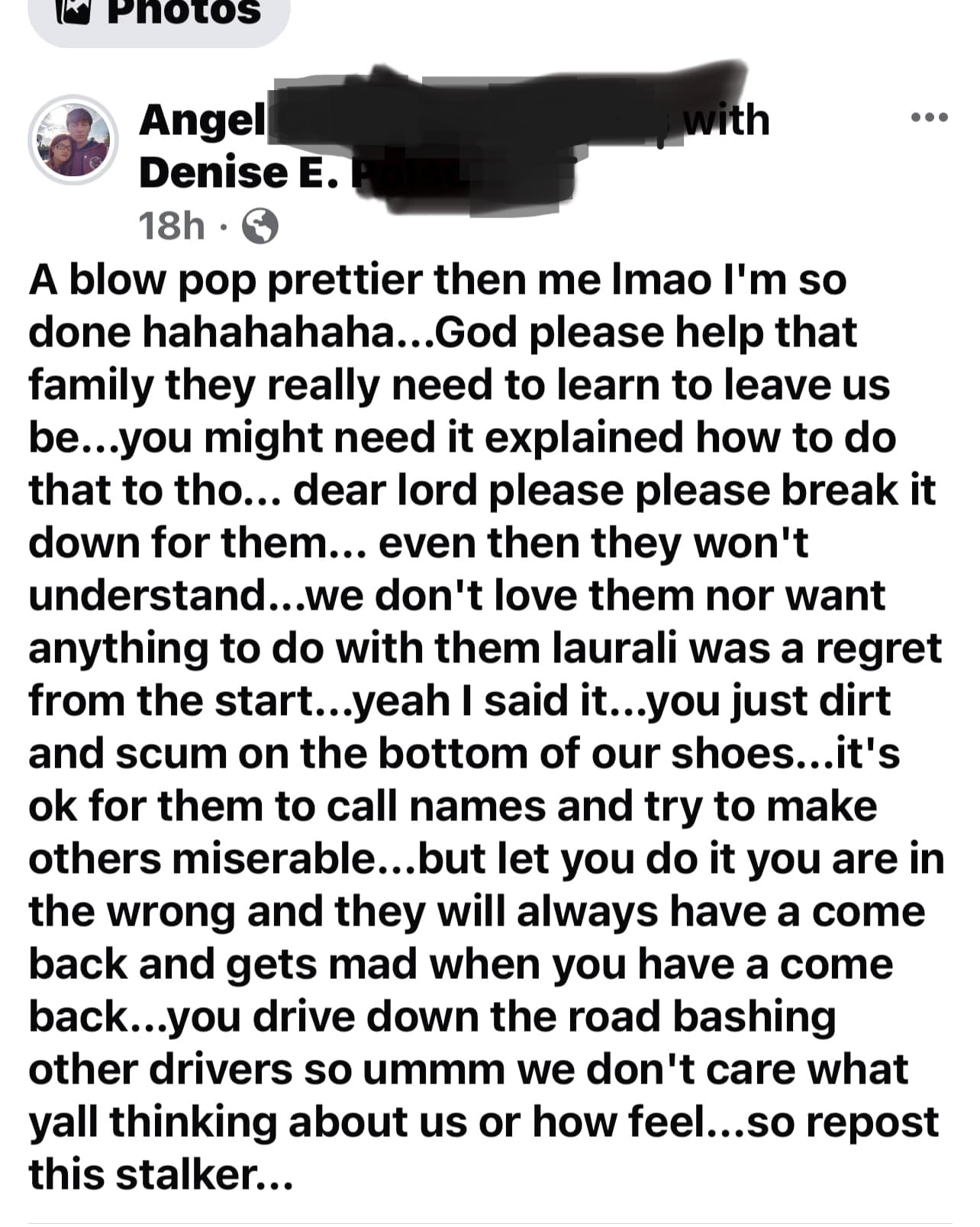
Task: Open the post's three-dot options menu
Action: point(930,118)
